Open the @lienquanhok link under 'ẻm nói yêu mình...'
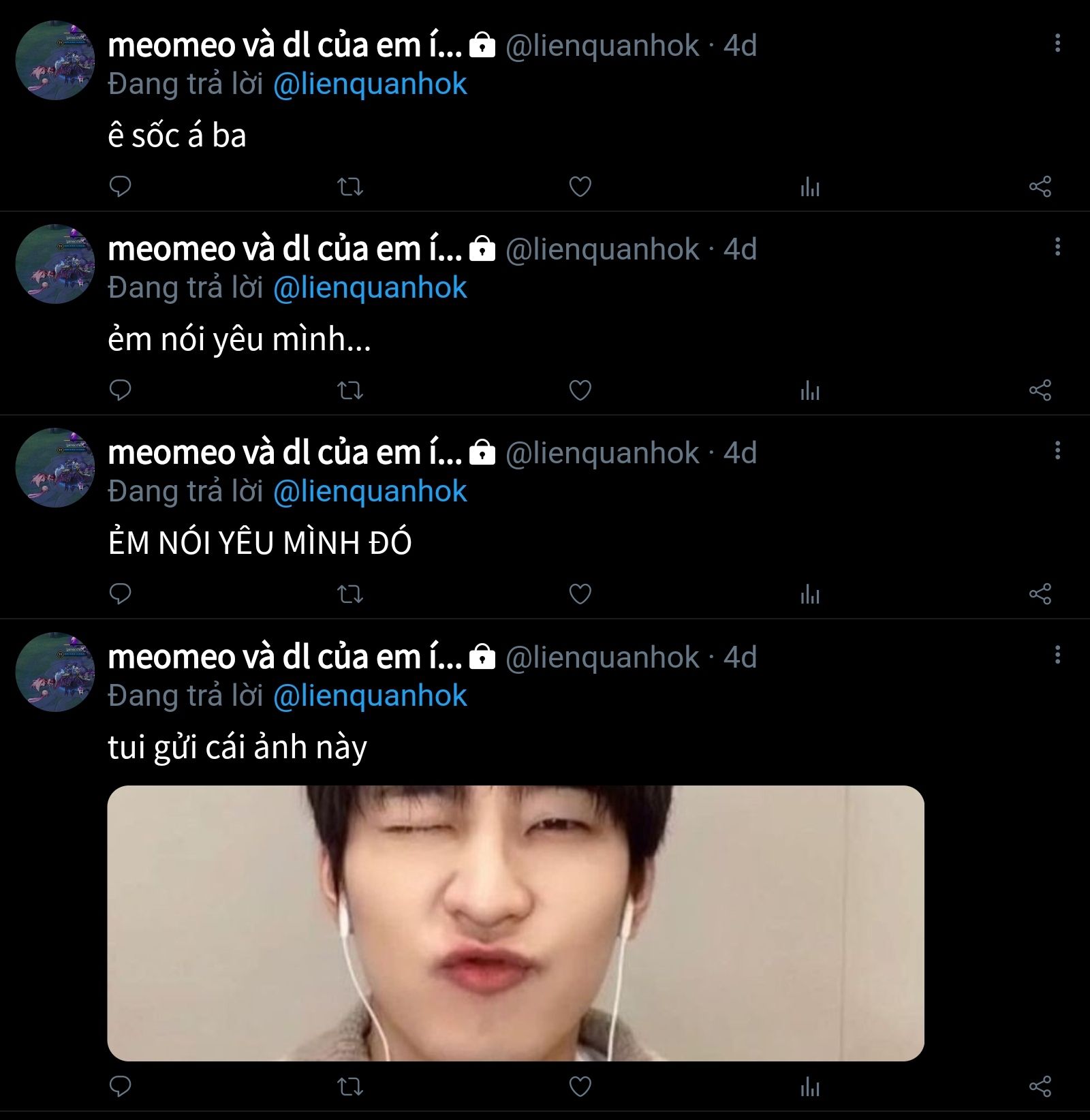Image resolution: width=1090 pixels, height=1120 pixels. pyautogui.click(x=370, y=288)
